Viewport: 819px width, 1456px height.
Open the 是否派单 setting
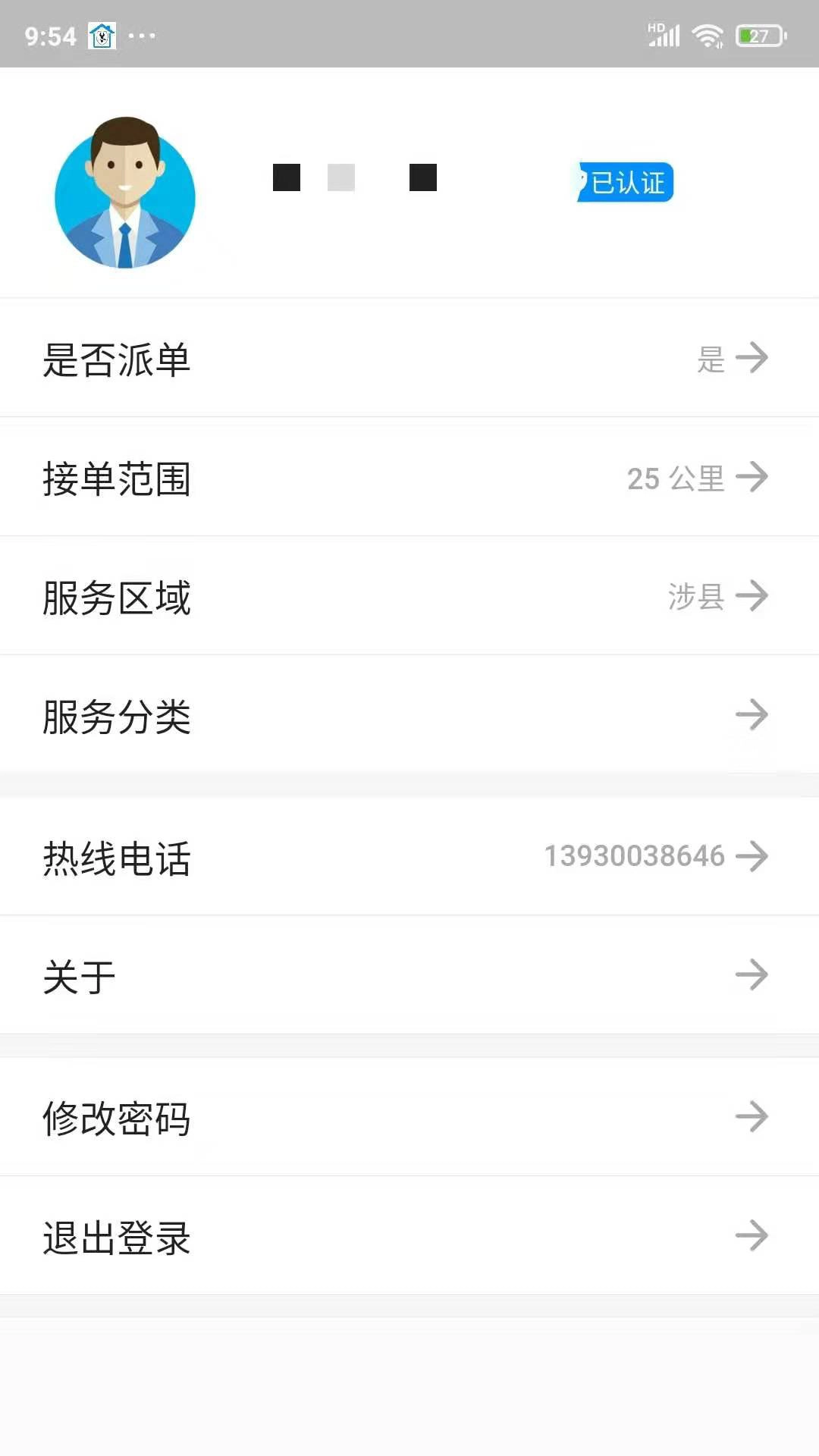tap(409, 359)
